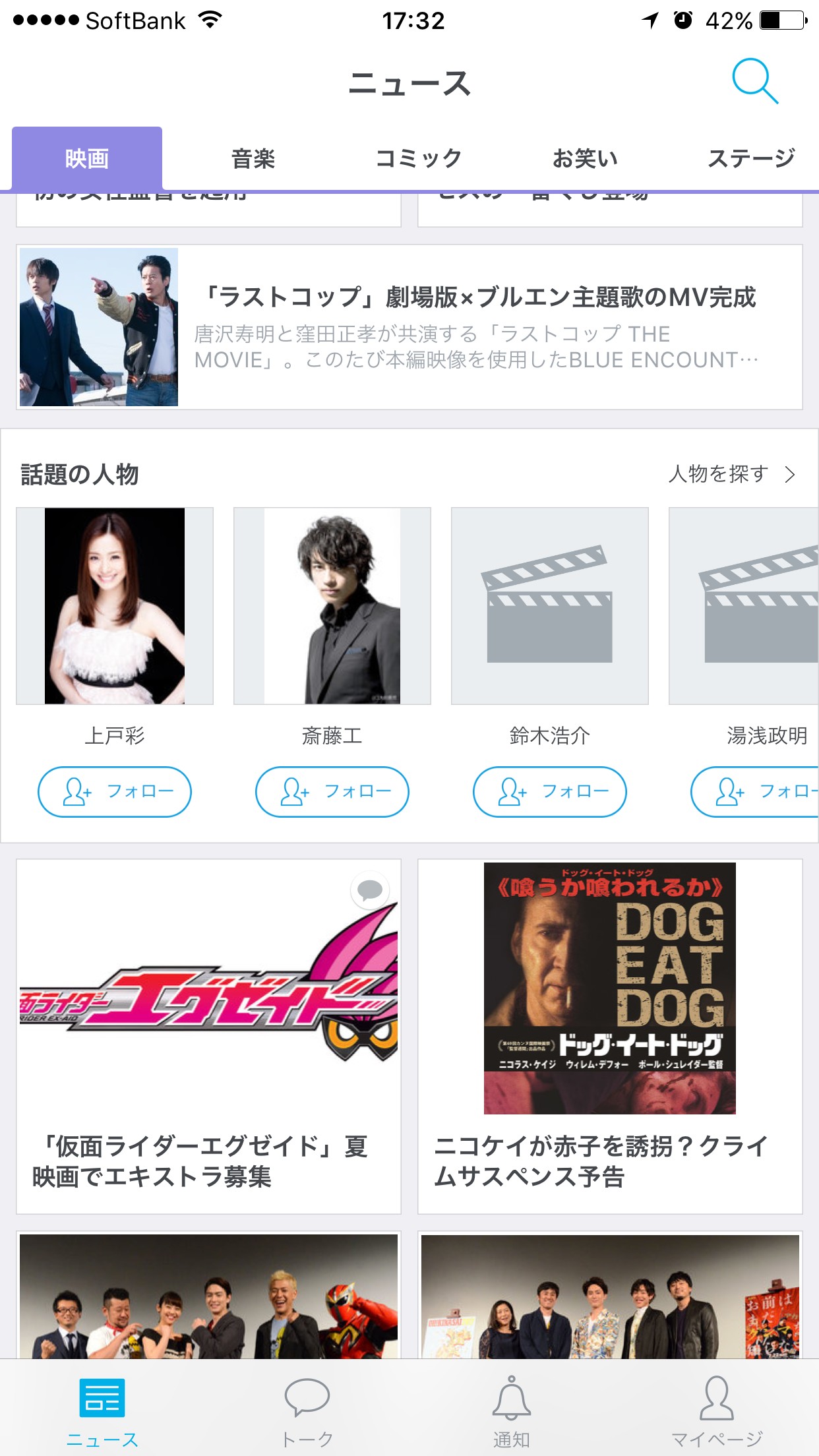
Task: Follow 斎藤工
Action: point(332,791)
